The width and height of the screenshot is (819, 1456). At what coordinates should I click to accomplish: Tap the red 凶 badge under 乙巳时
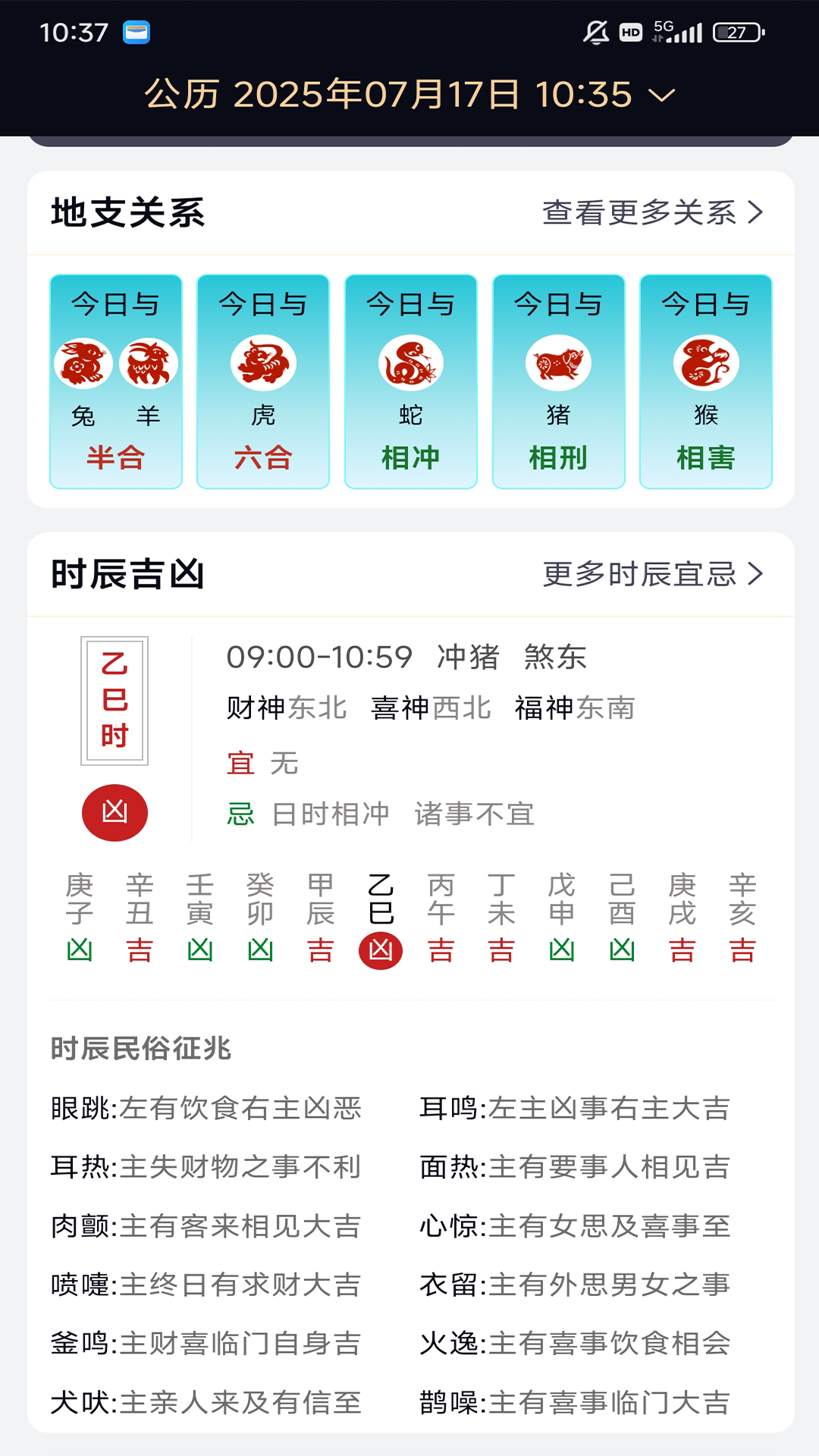(x=115, y=811)
